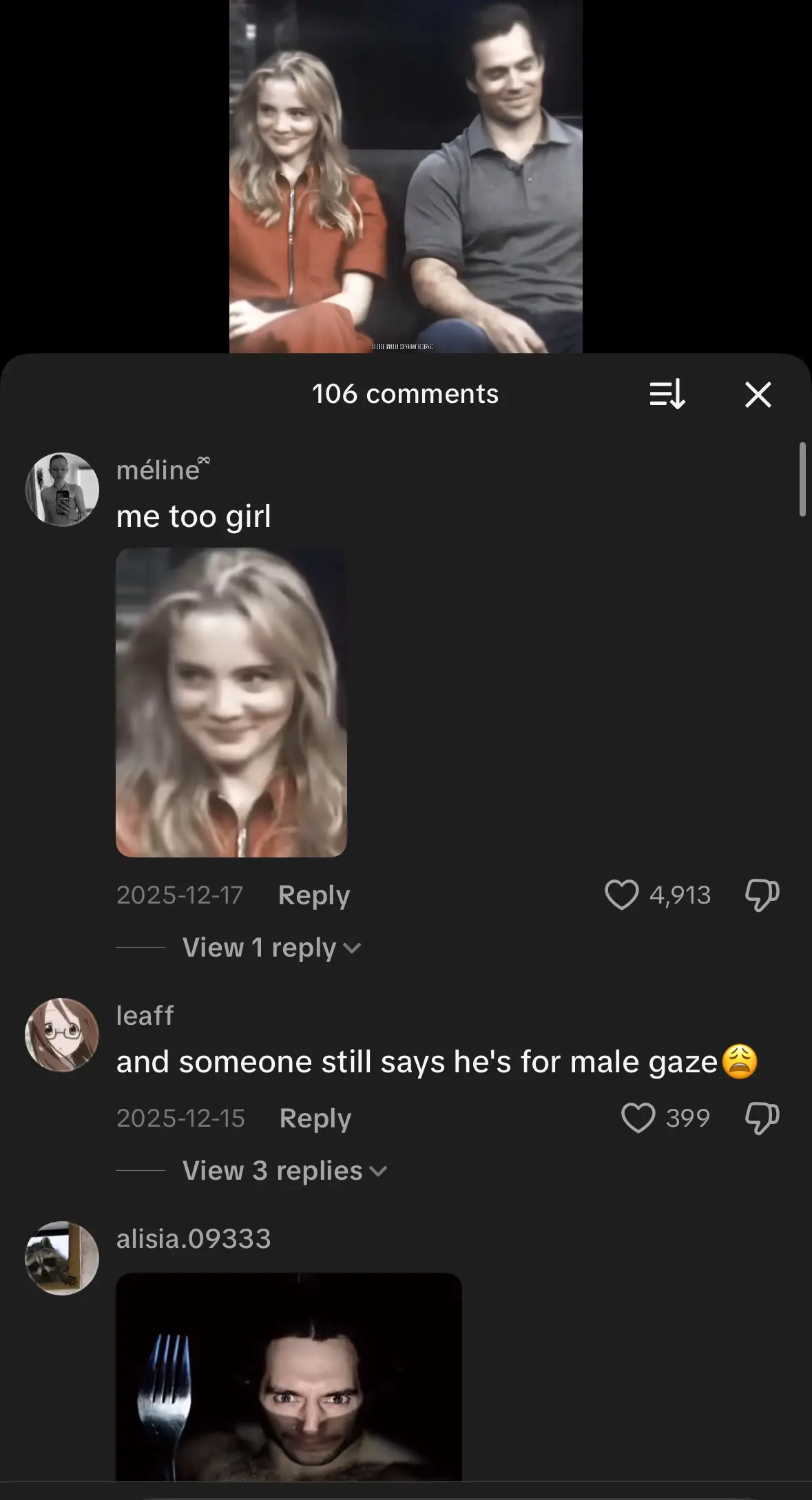Open the image in alisia.09333's comment

pyautogui.click(x=289, y=1376)
